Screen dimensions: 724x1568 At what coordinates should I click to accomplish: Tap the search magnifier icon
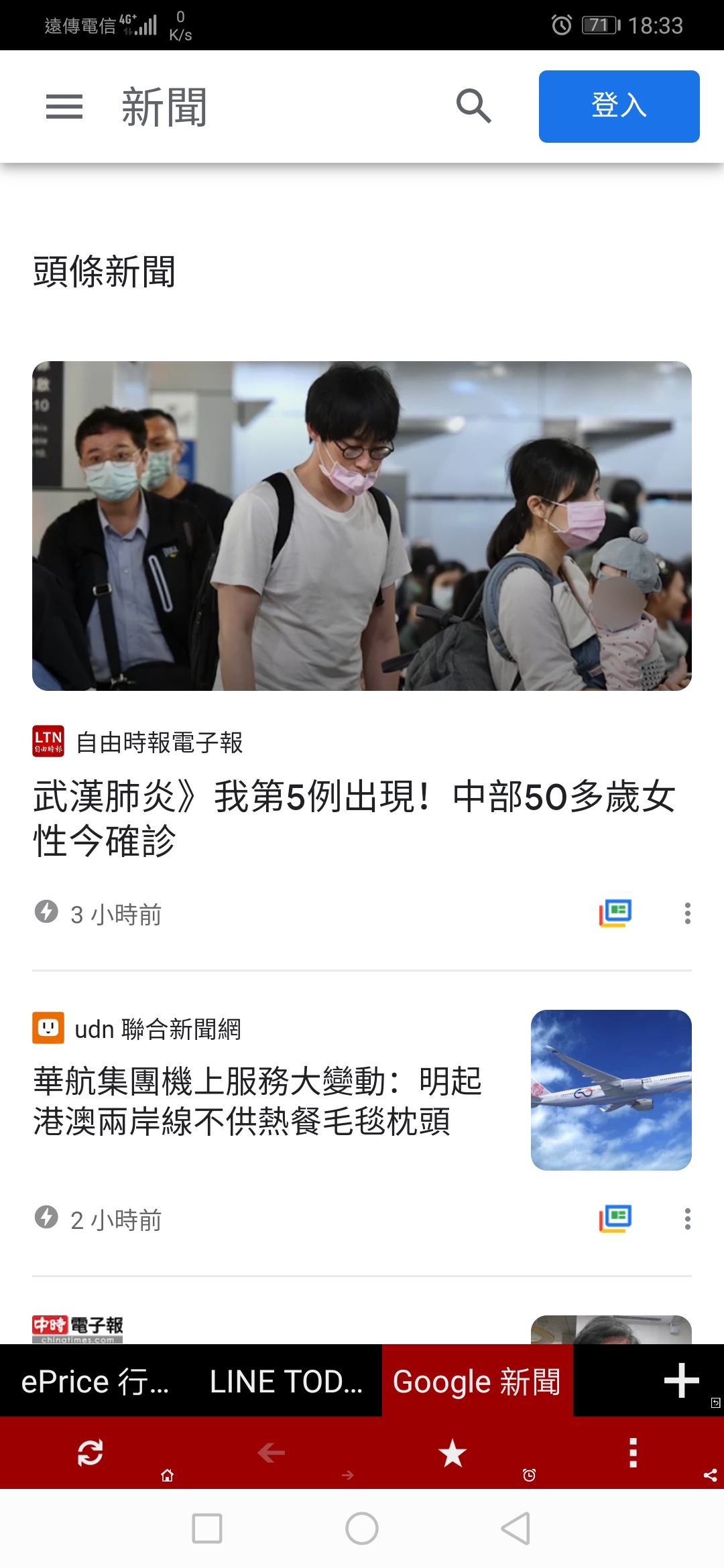[473, 107]
